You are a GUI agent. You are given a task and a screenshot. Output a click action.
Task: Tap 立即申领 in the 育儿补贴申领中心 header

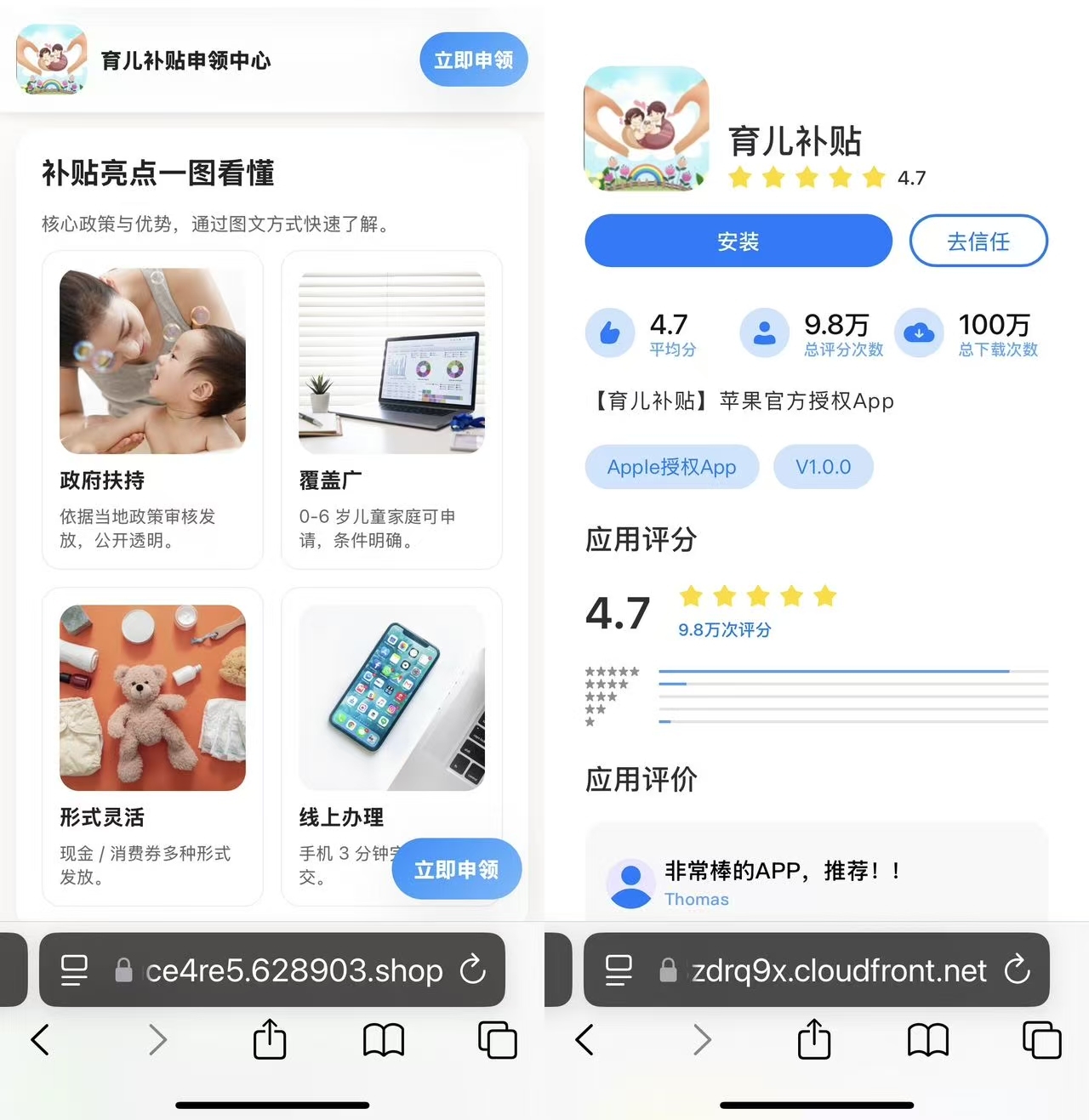(473, 60)
